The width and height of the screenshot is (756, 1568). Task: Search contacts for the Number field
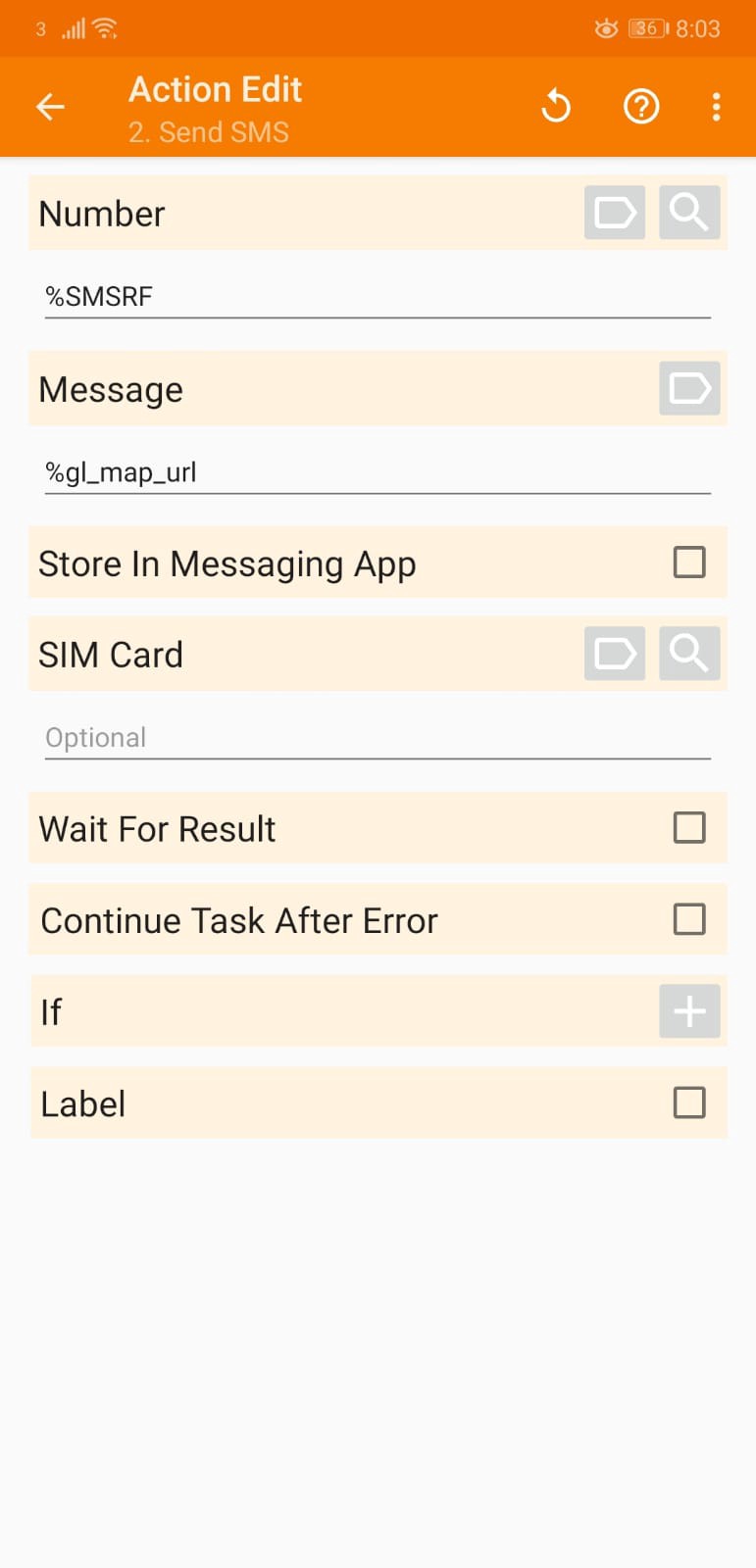[689, 213]
